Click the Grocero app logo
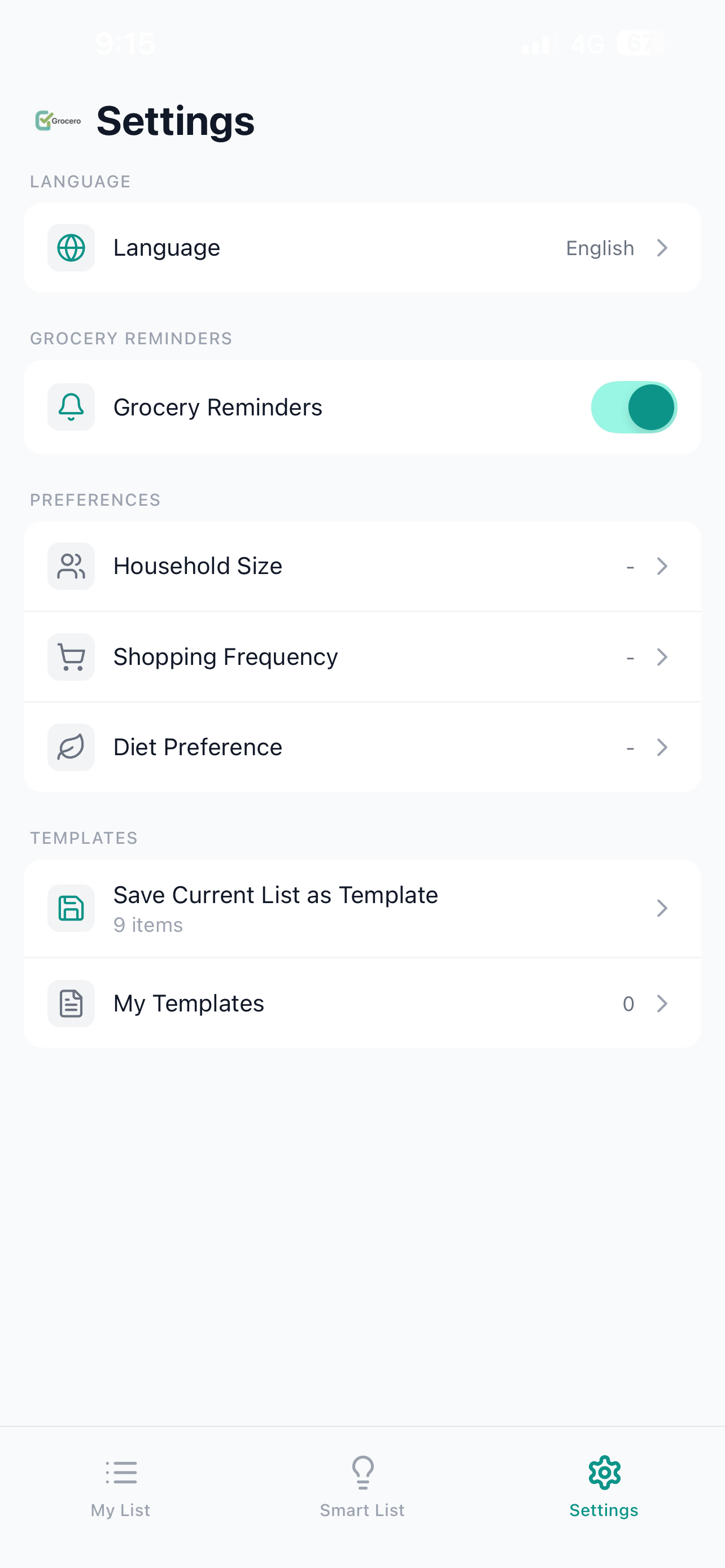This screenshot has height=1568, width=725. pos(58,121)
